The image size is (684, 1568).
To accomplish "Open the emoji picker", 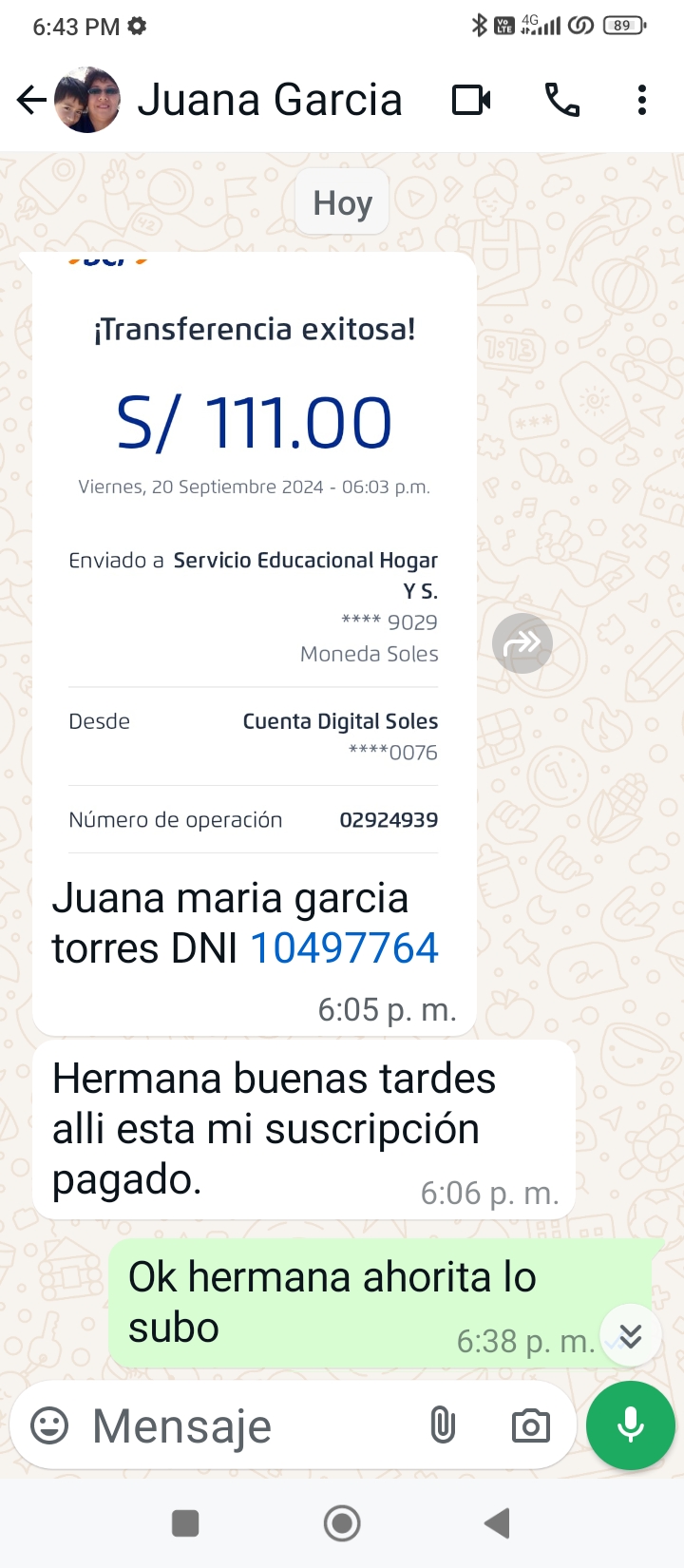I will (x=49, y=1425).
